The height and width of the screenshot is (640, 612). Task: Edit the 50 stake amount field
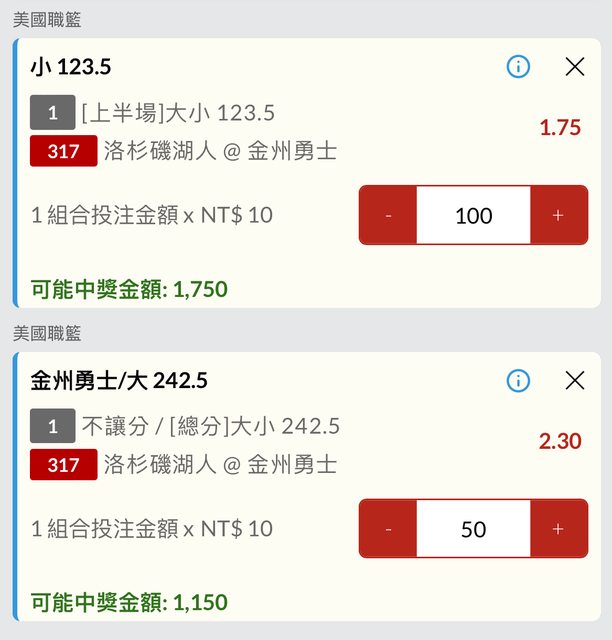click(x=473, y=529)
